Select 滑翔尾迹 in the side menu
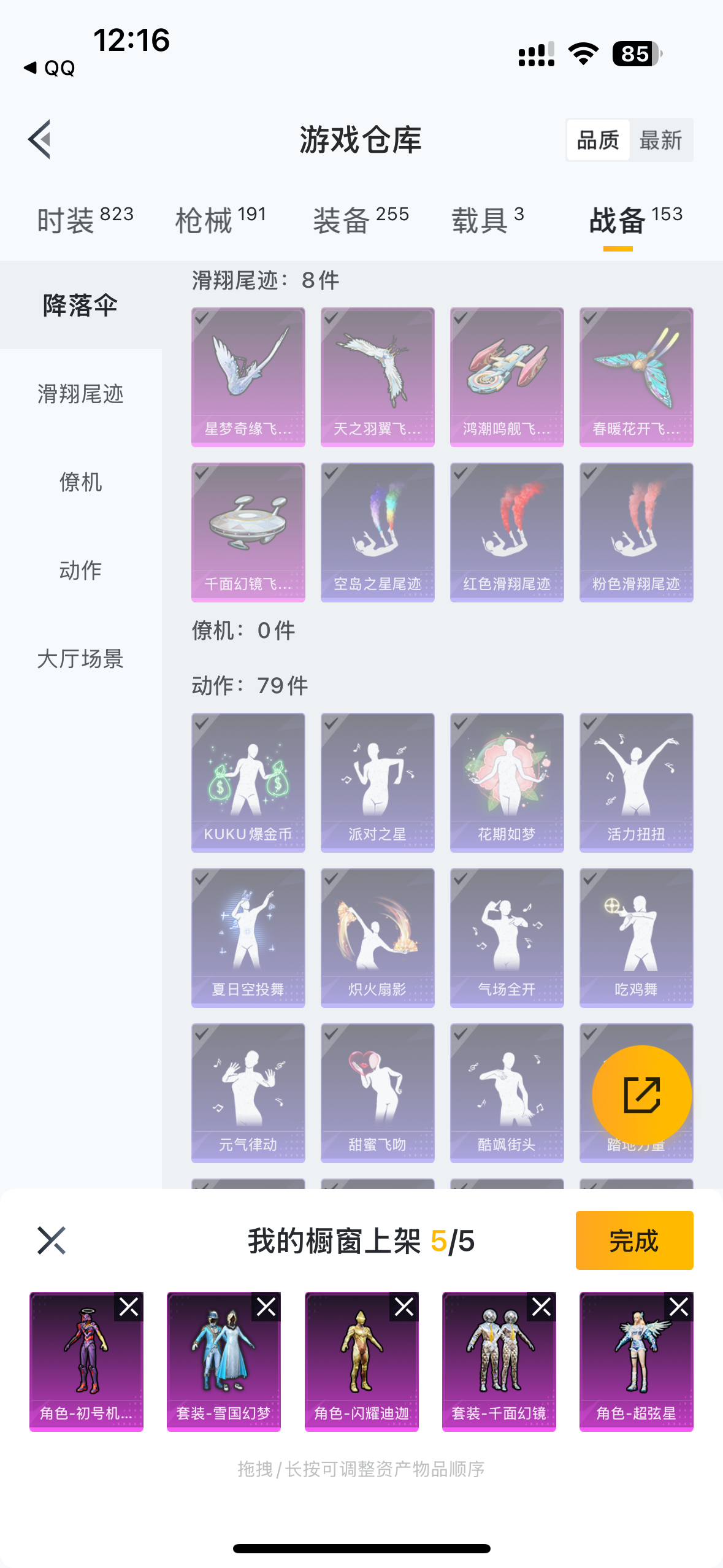 pos(80,394)
